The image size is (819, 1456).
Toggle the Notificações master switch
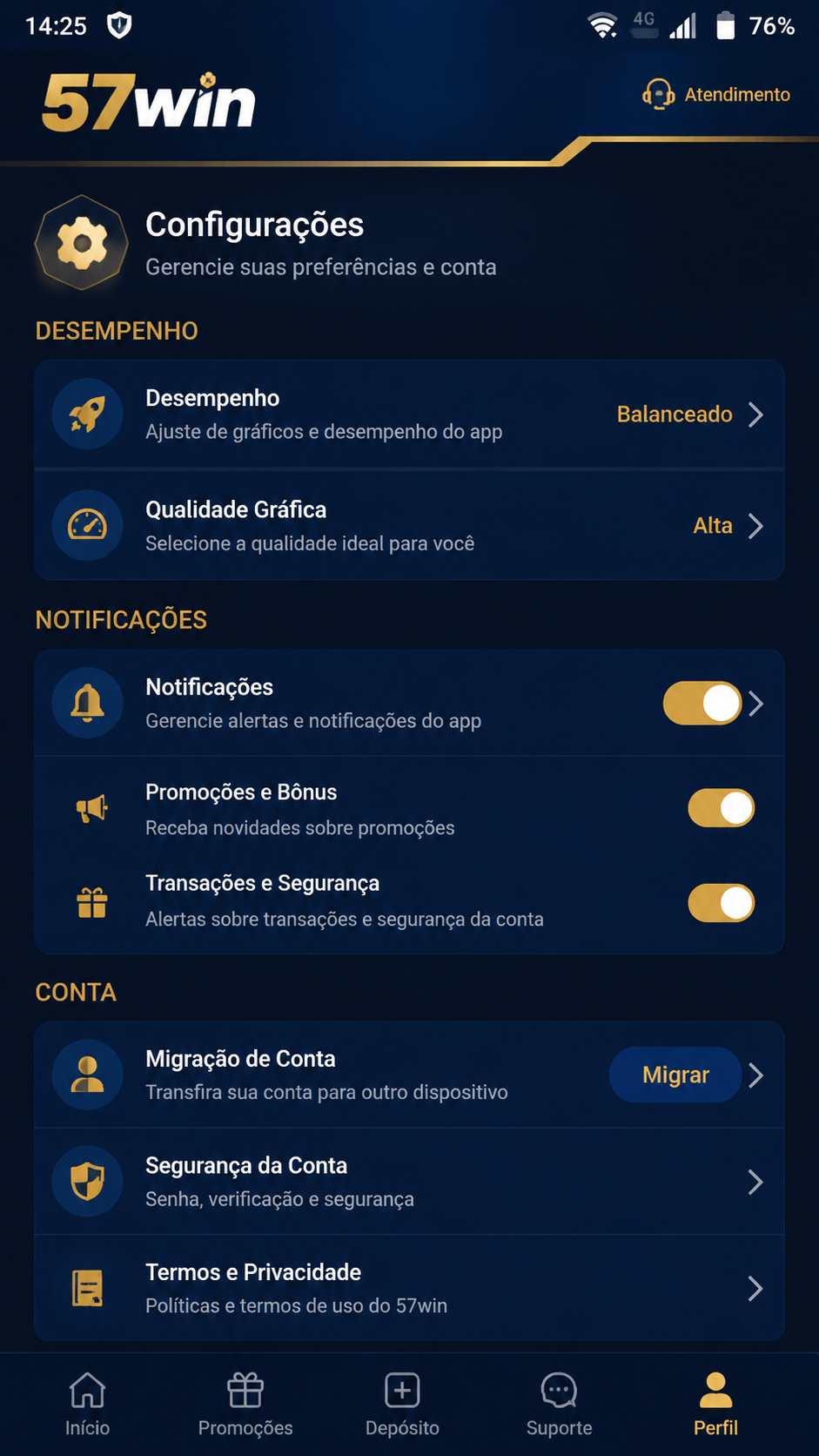pyautogui.click(x=702, y=704)
